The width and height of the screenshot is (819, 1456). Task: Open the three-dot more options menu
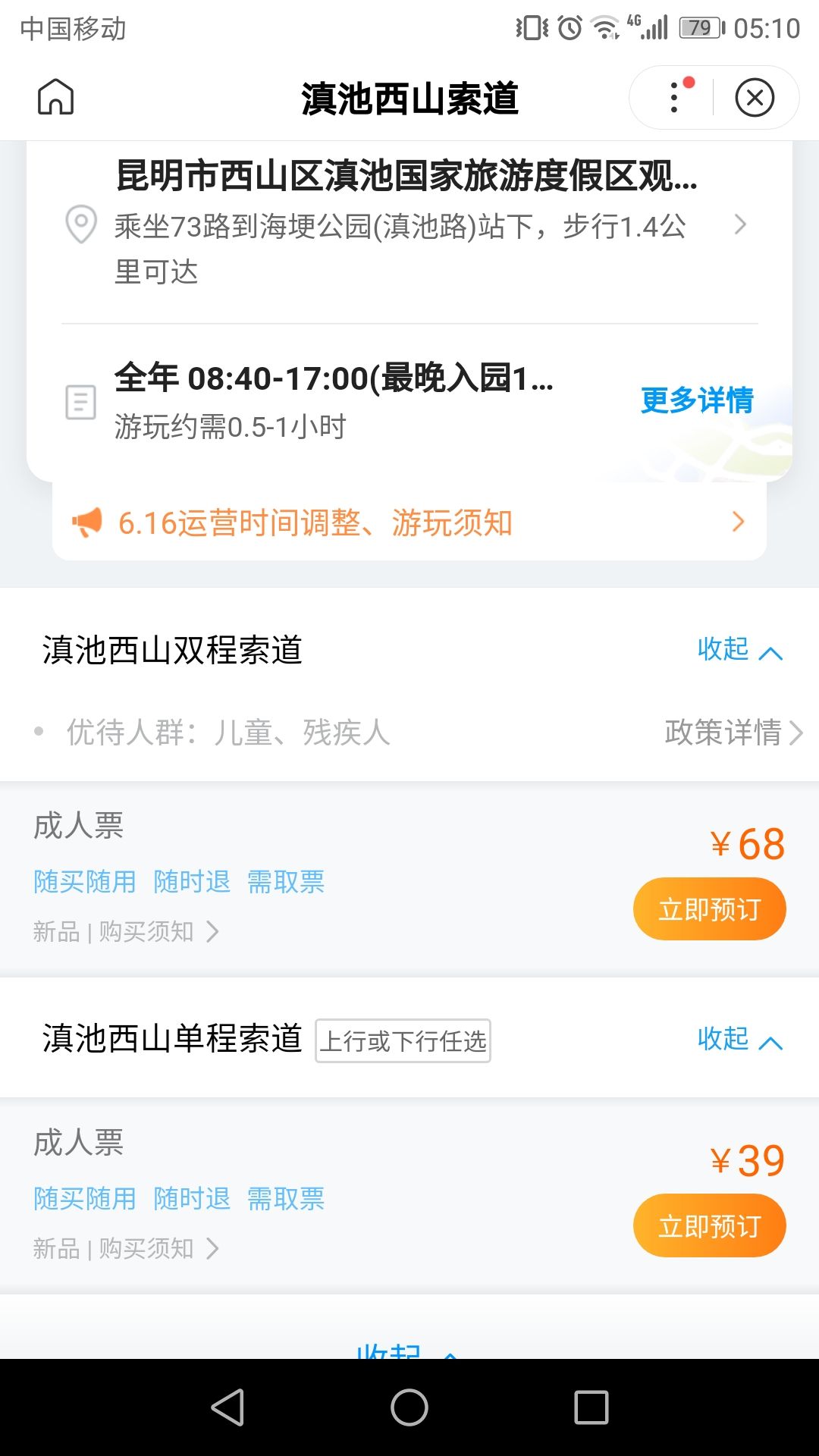(674, 97)
